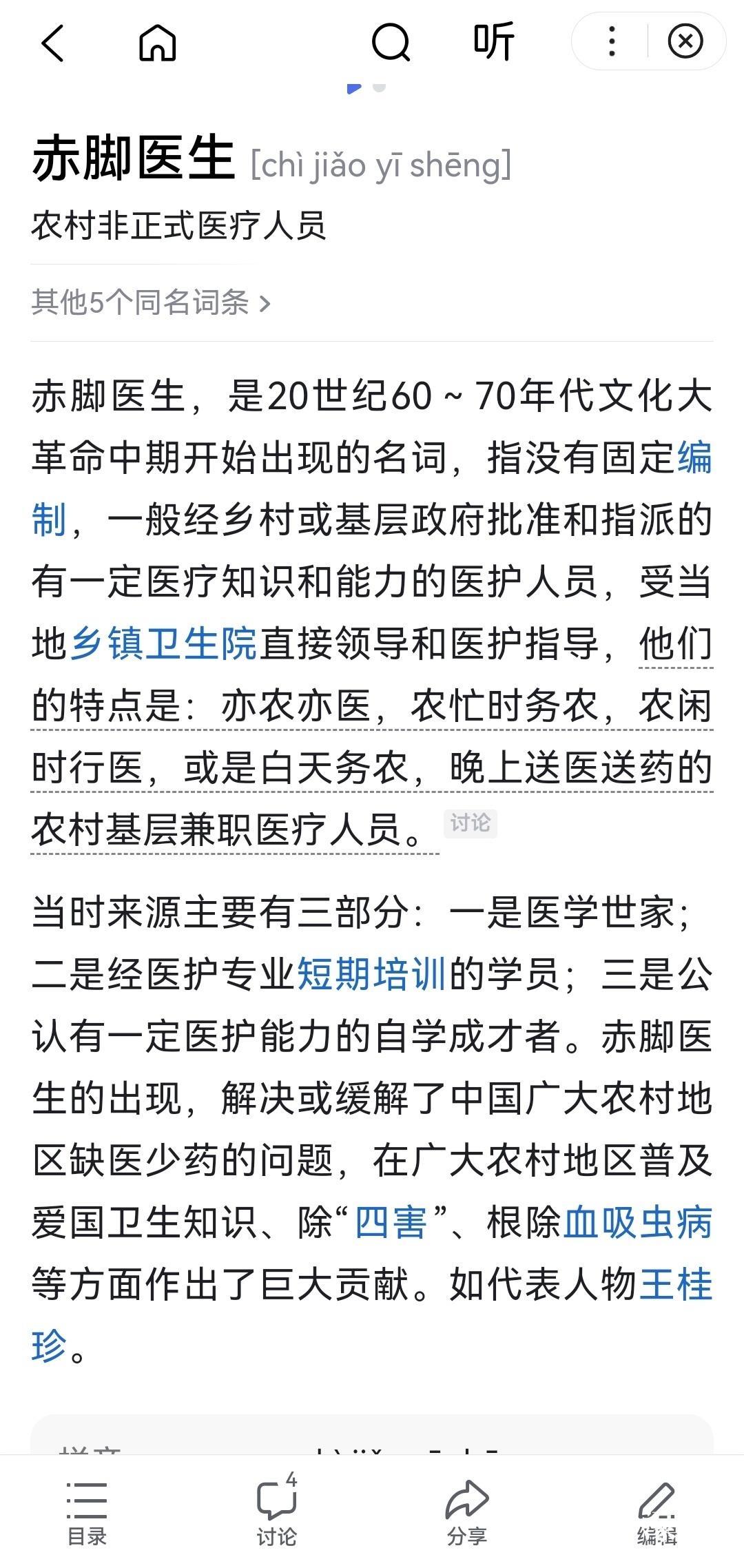Open the 王桂珍 link
744x1568 pixels.
point(676,1284)
